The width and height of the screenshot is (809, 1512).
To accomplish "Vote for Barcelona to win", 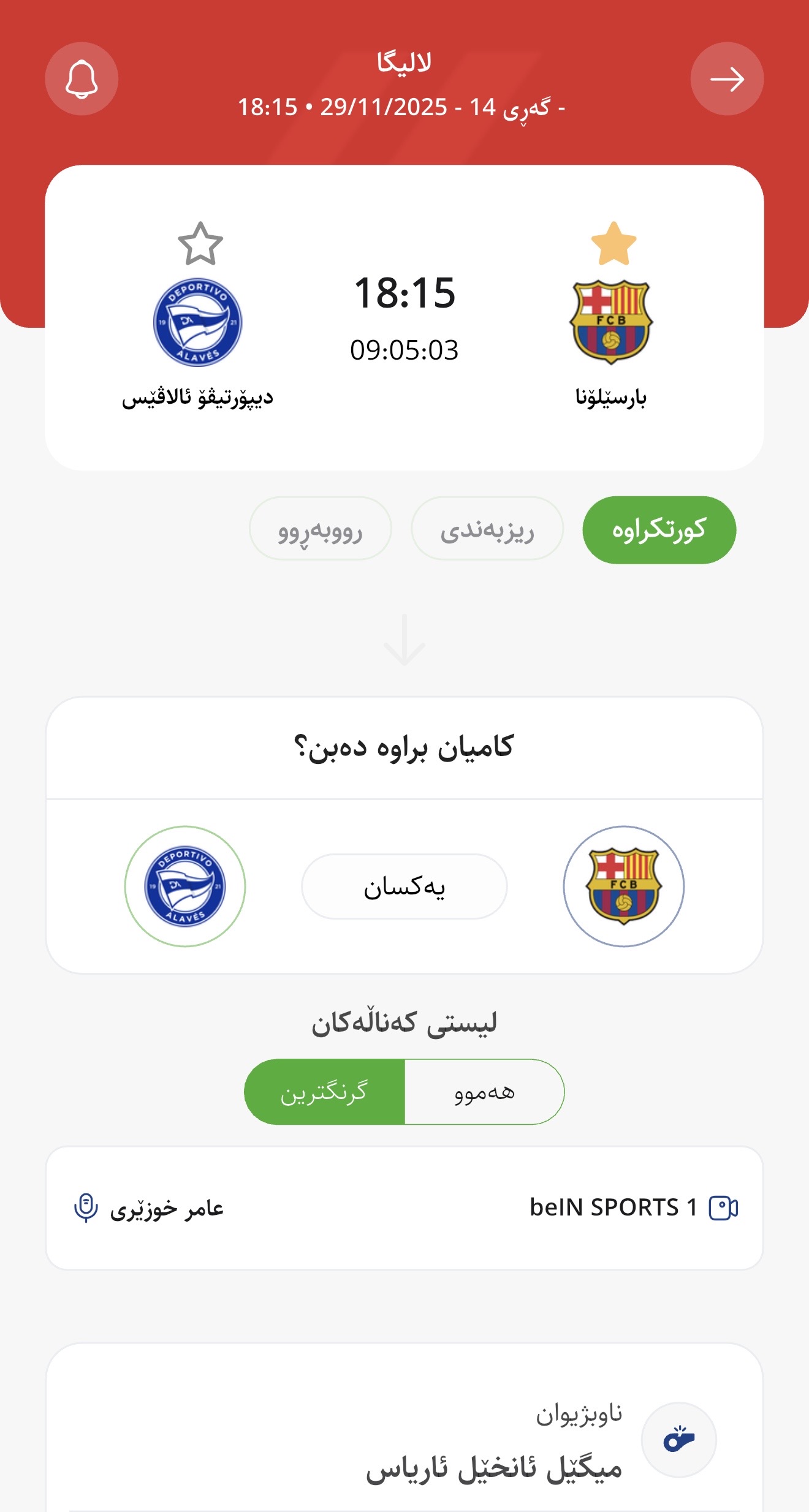I will 623,886.
